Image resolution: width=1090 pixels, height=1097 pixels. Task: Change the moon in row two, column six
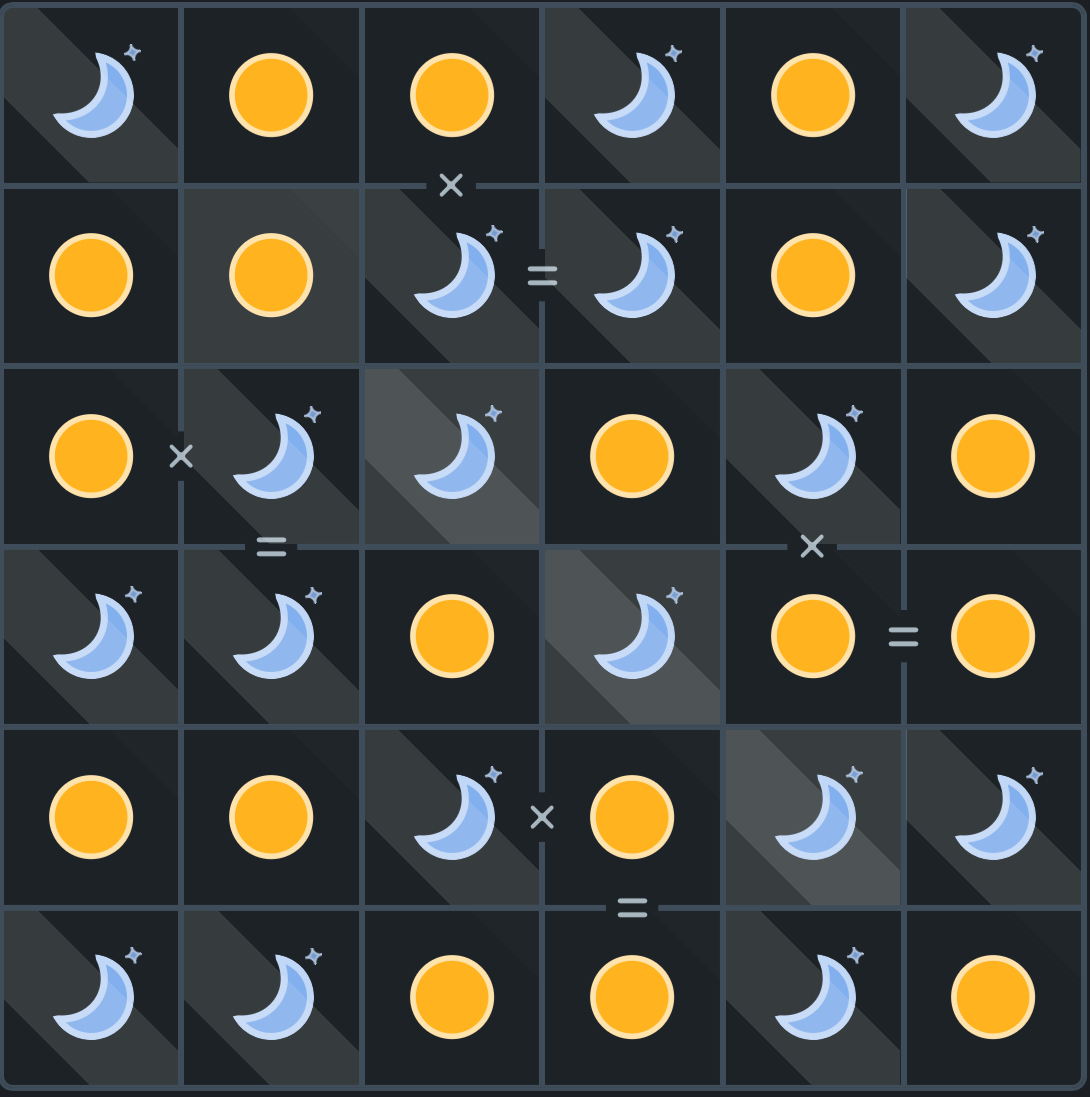point(993,275)
